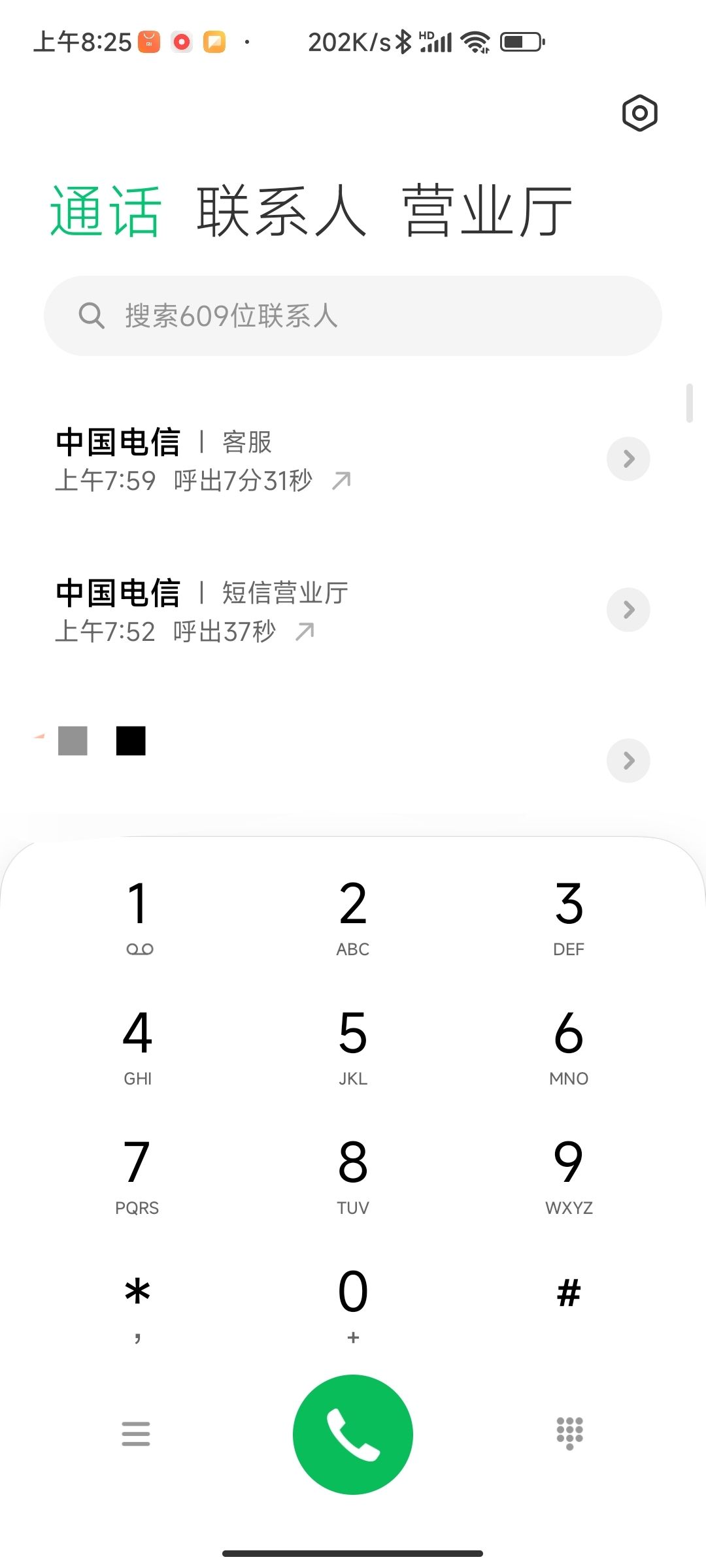This screenshot has width=706, height=1568.
Task: Tap keypad digit 9 WXYZ
Action: tap(569, 1173)
